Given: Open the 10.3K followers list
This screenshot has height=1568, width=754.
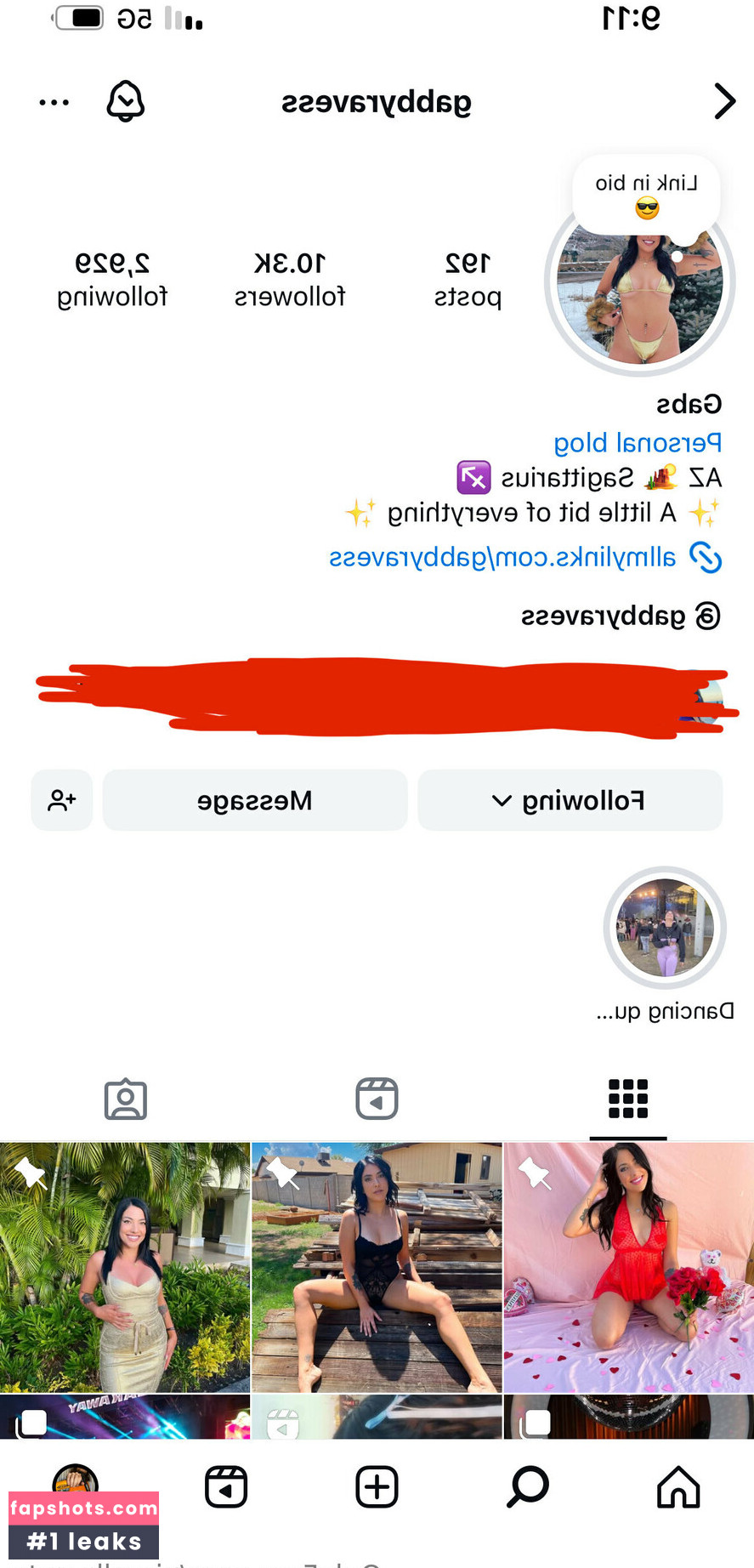Looking at the screenshot, I should point(290,279).
